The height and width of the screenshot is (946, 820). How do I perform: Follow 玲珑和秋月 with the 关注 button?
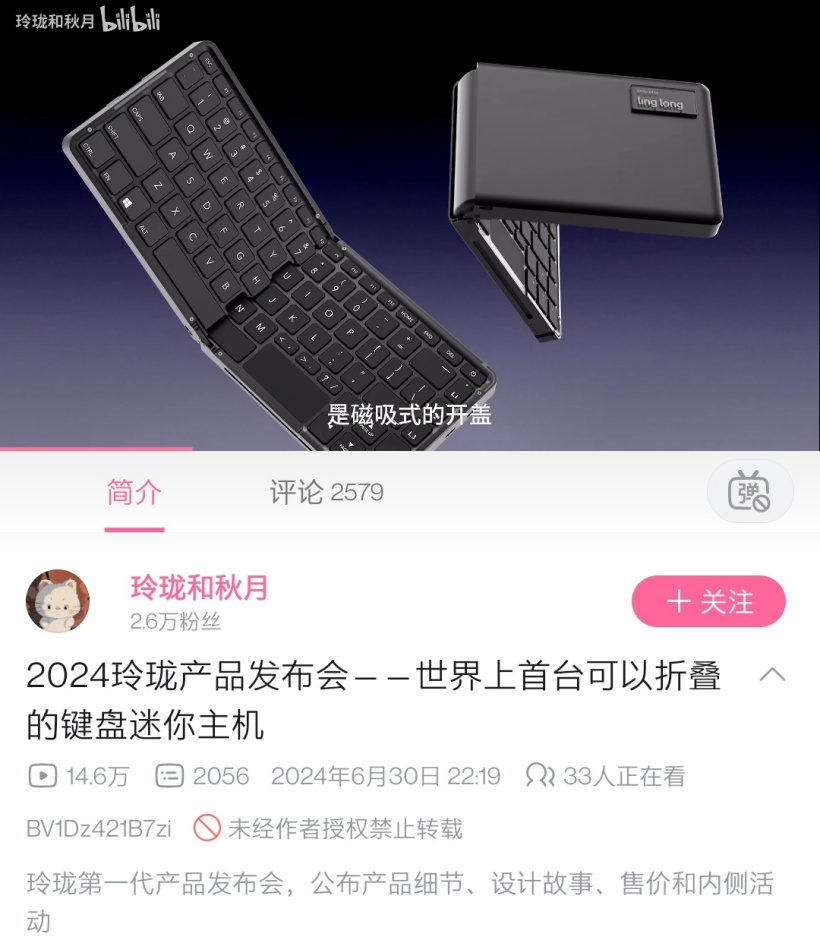pyautogui.click(x=708, y=602)
